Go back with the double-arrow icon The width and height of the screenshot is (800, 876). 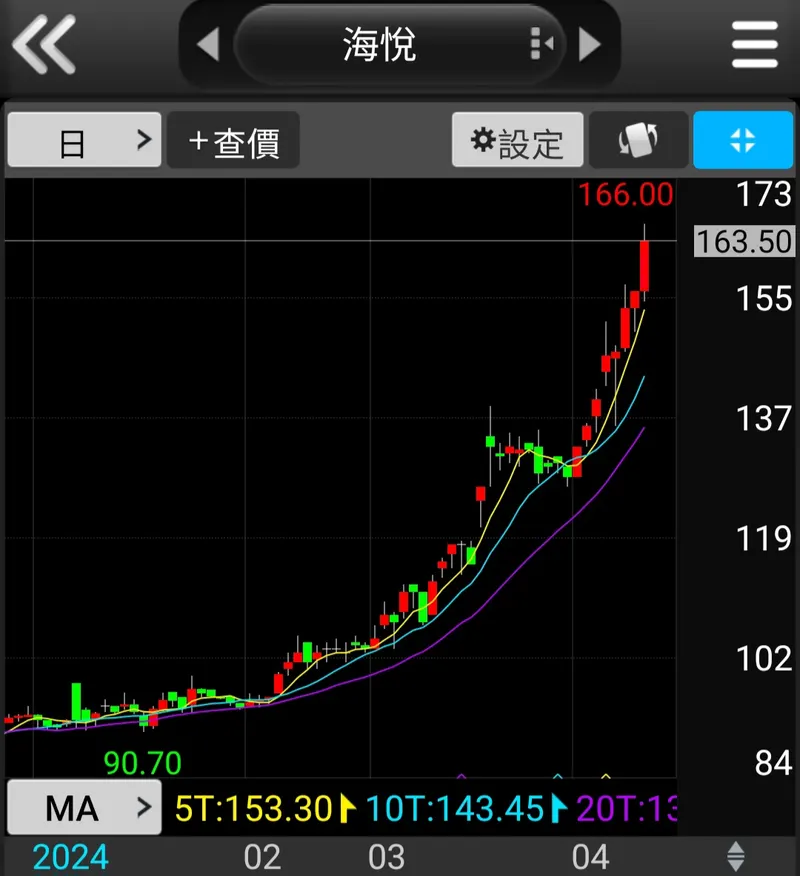[x=43, y=45]
